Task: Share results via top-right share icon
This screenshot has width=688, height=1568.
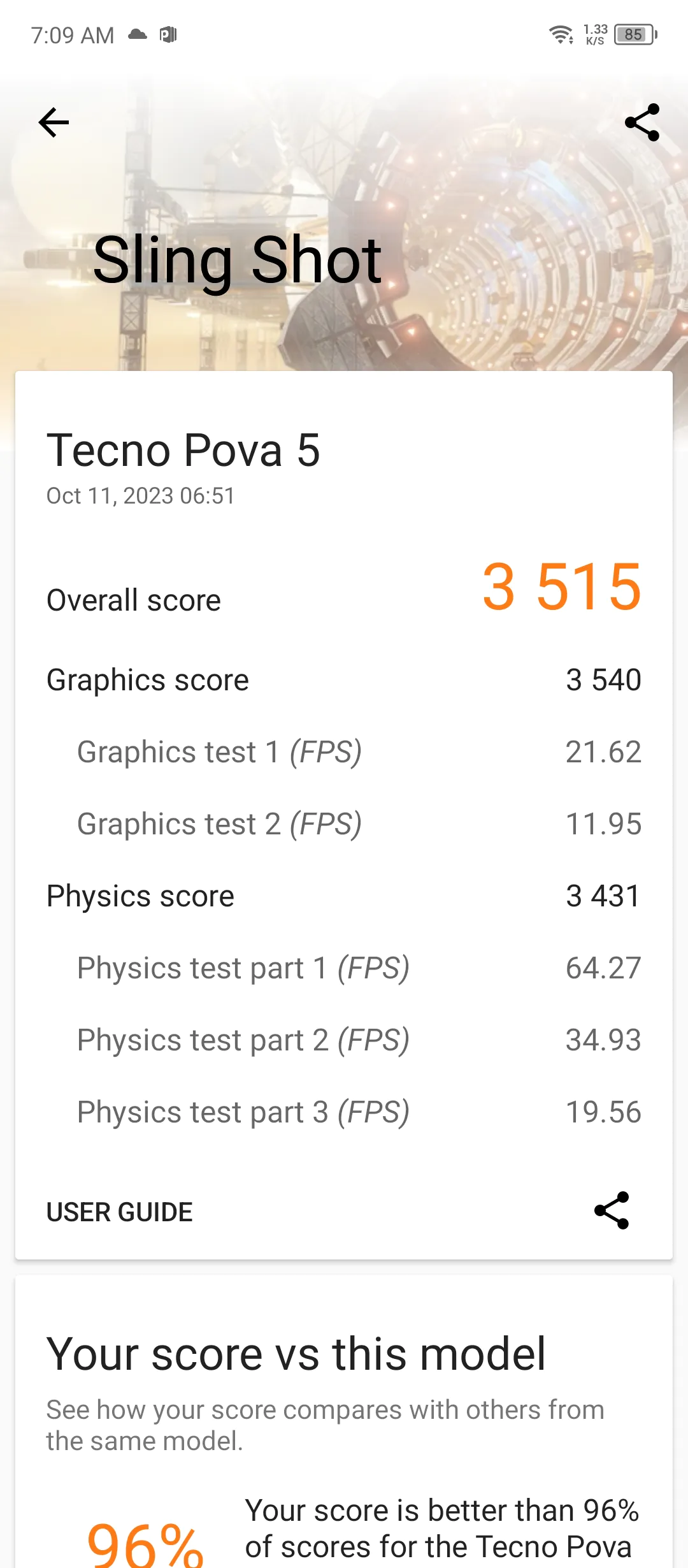Action: pos(641,122)
